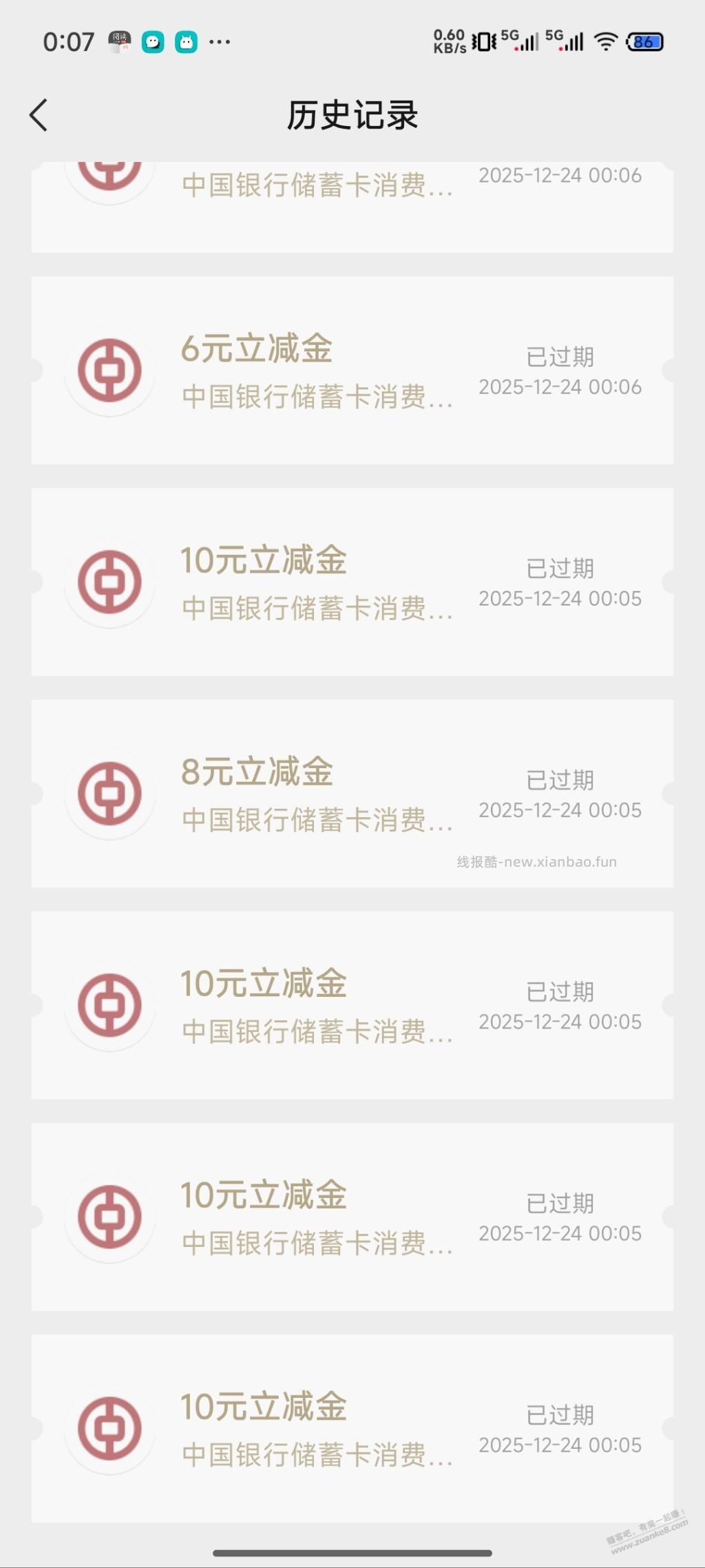
Task: Tap the first 10元立减金 bank icon
Action: tap(109, 582)
